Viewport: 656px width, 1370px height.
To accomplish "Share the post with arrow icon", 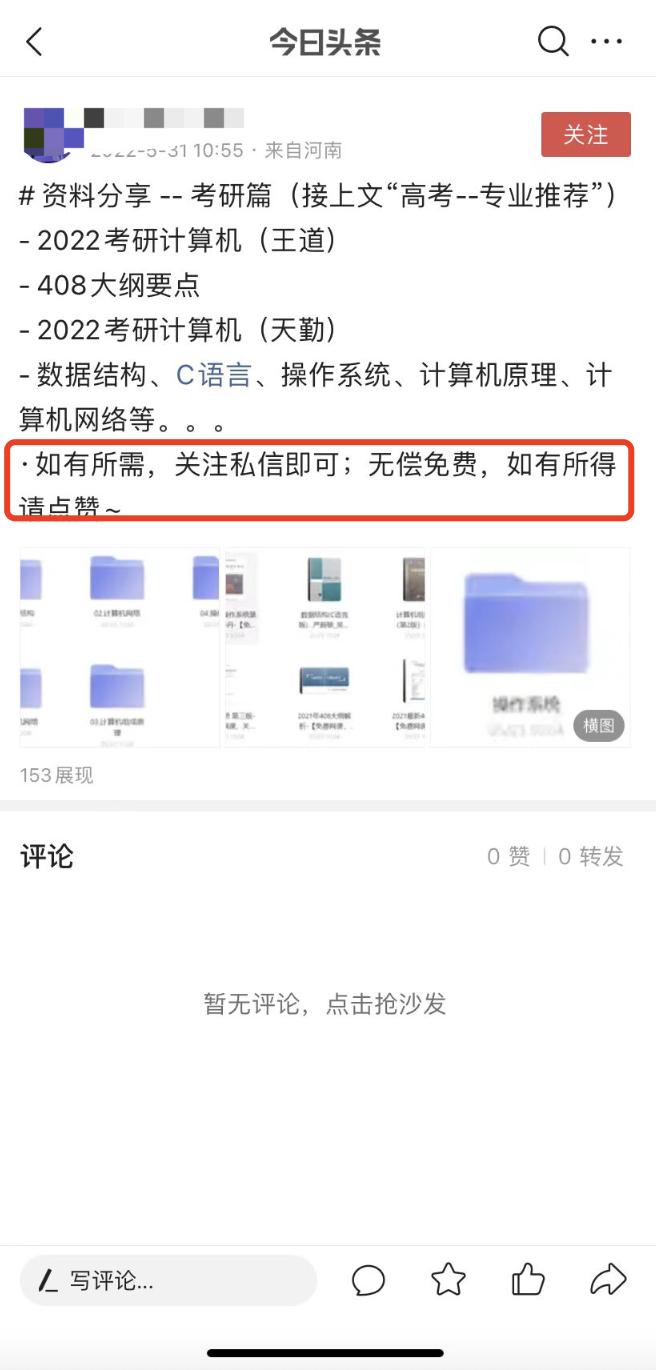I will pyautogui.click(x=608, y=1280).
